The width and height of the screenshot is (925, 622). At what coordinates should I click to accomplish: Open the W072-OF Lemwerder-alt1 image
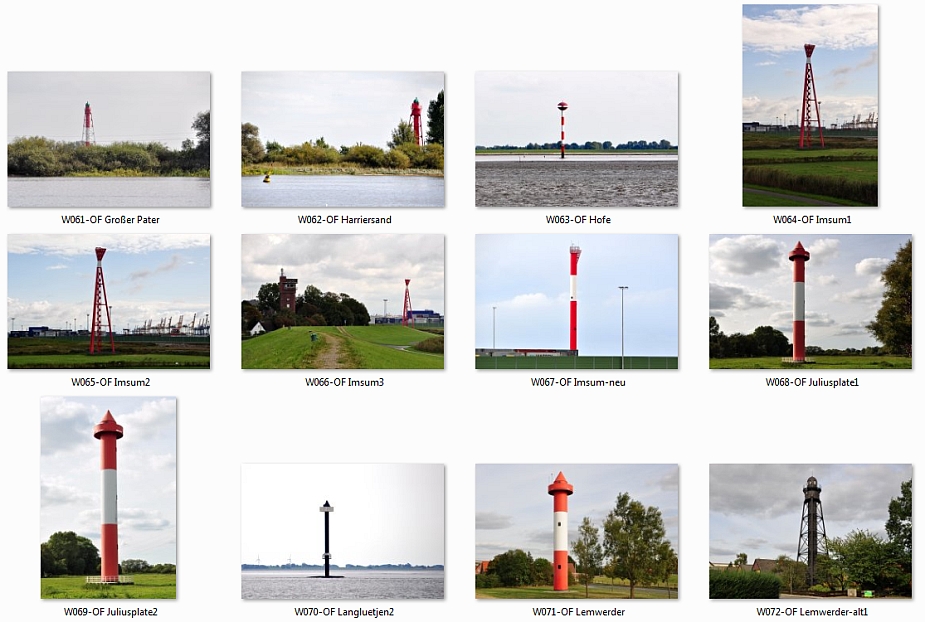(x=810, y=531)
